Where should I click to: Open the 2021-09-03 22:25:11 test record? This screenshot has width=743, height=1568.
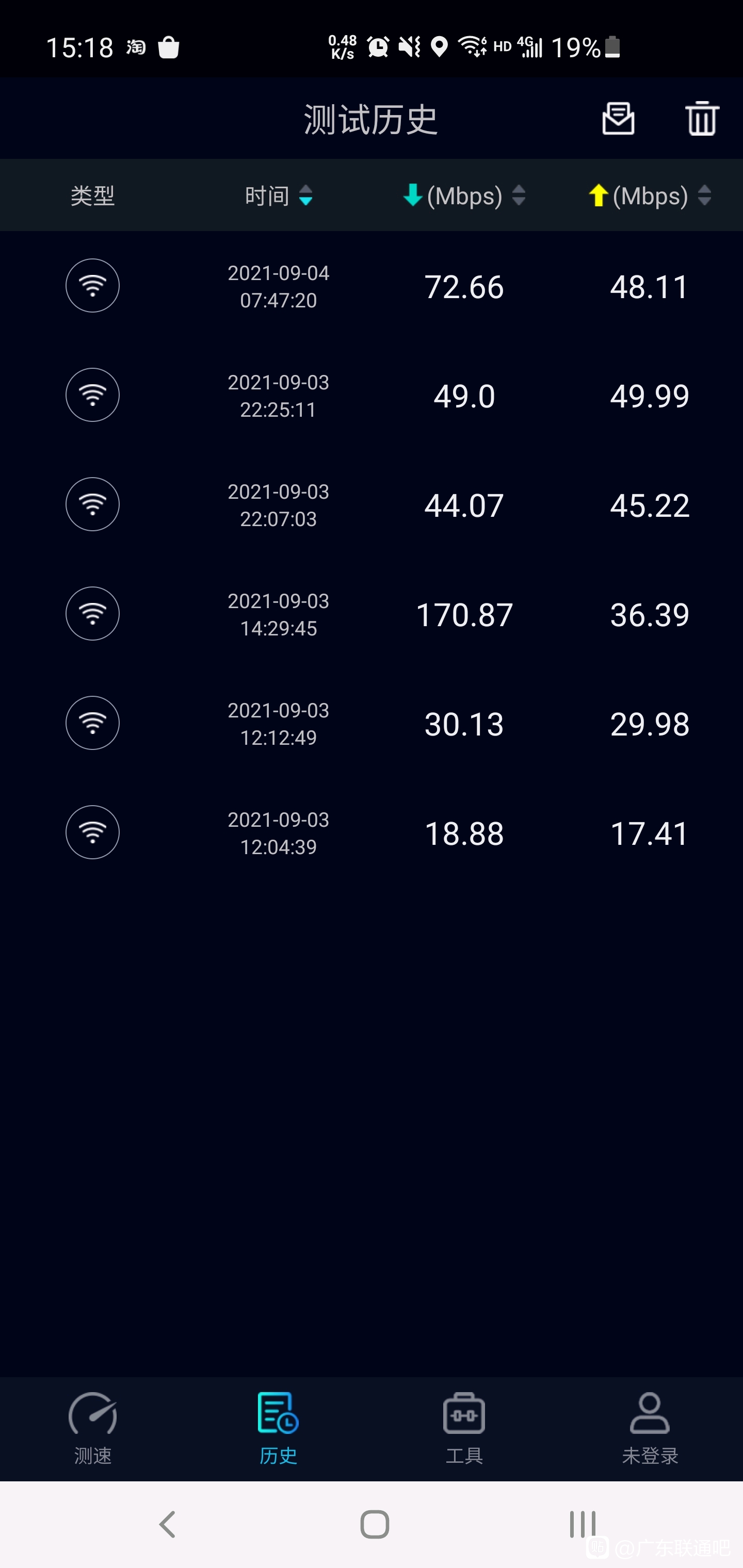click(372, 396)
